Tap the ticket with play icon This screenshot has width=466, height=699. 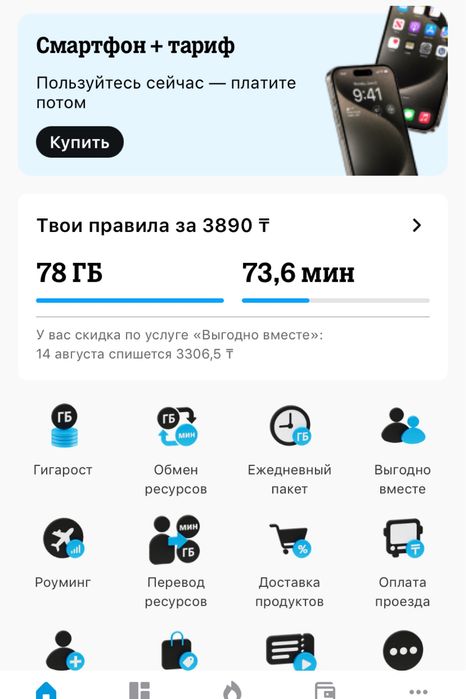click(x=291, y=652)
